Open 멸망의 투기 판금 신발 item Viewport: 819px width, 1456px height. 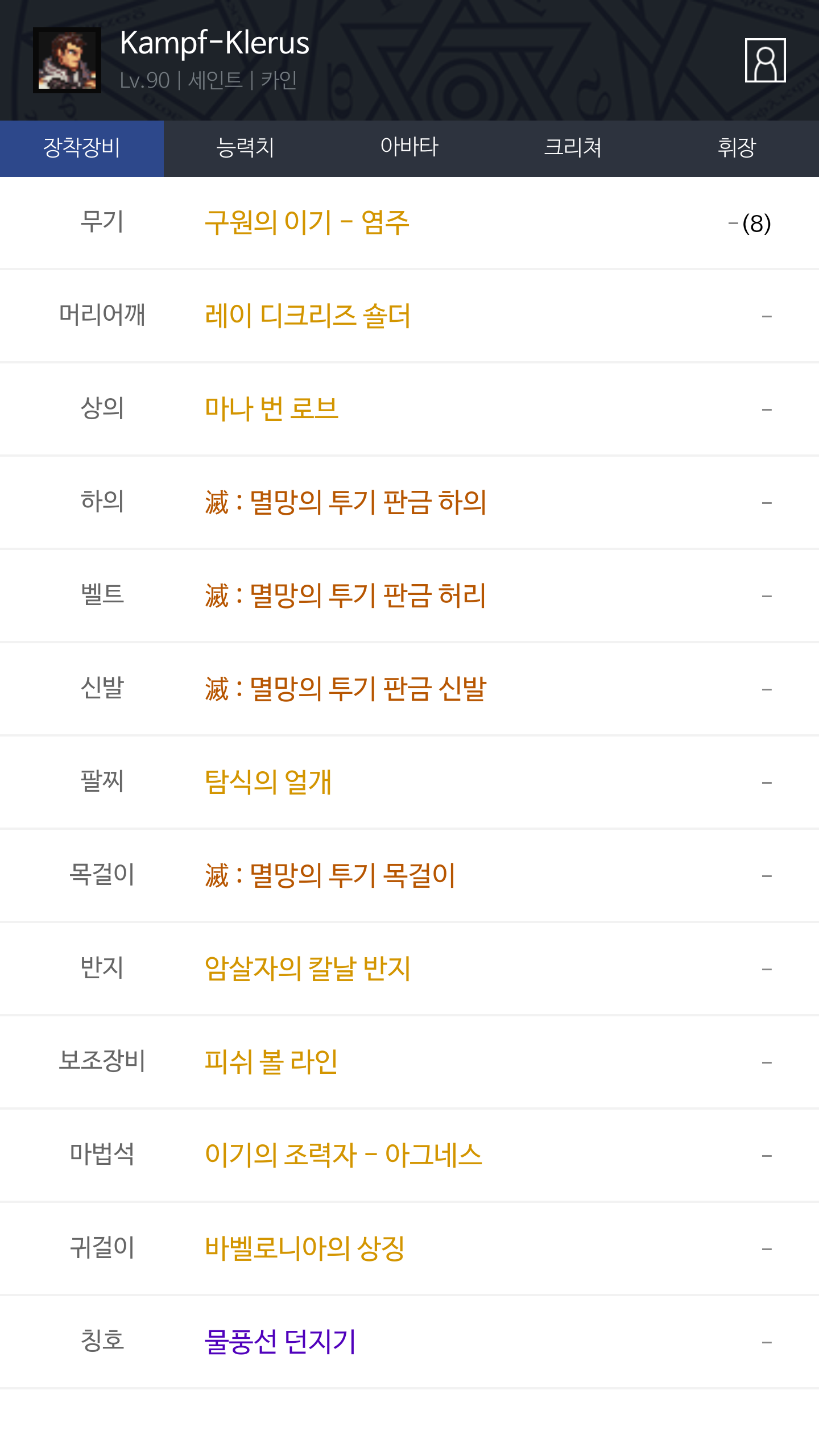pos(346,689)
